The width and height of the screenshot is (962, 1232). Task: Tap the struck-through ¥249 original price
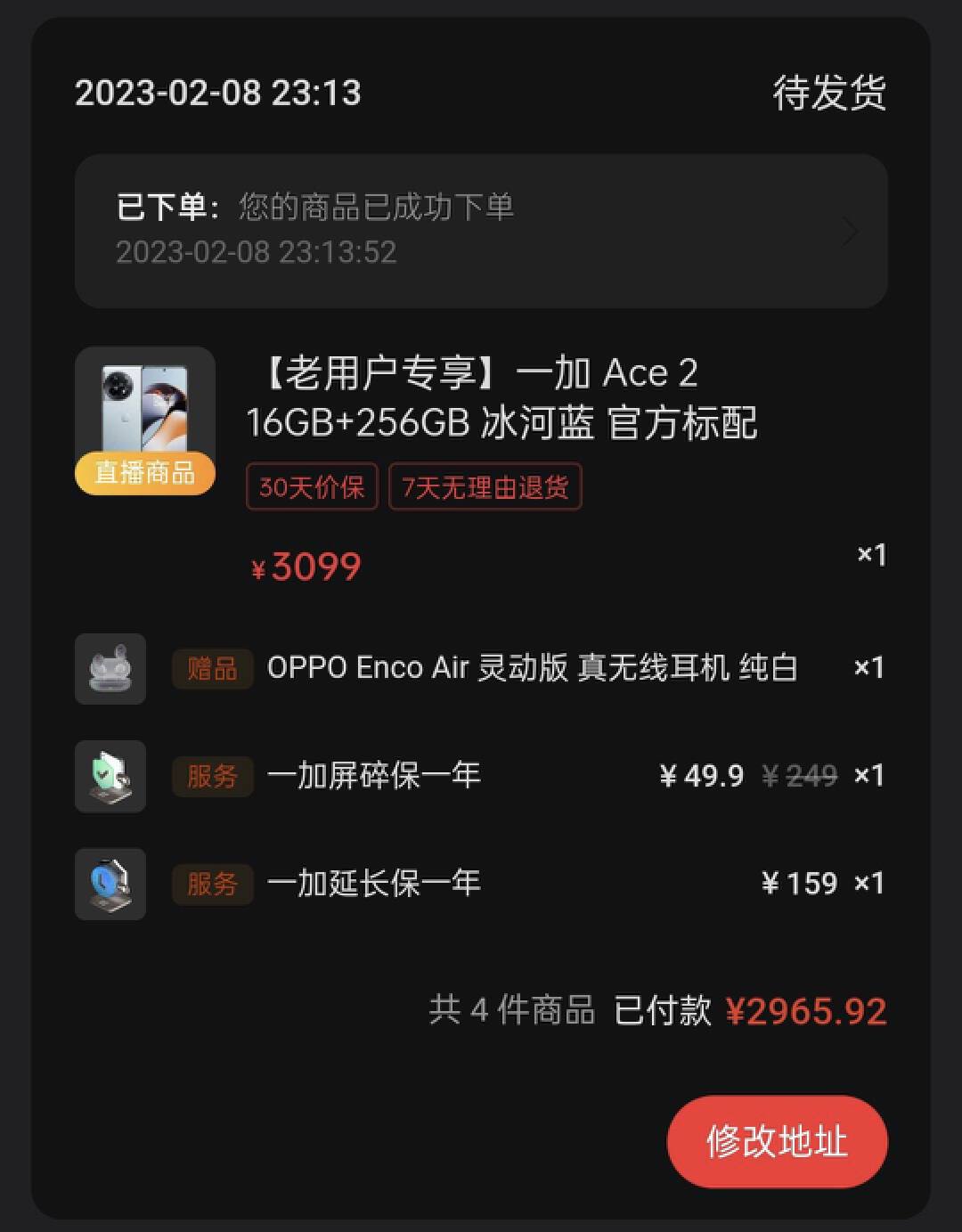[800, 776]
